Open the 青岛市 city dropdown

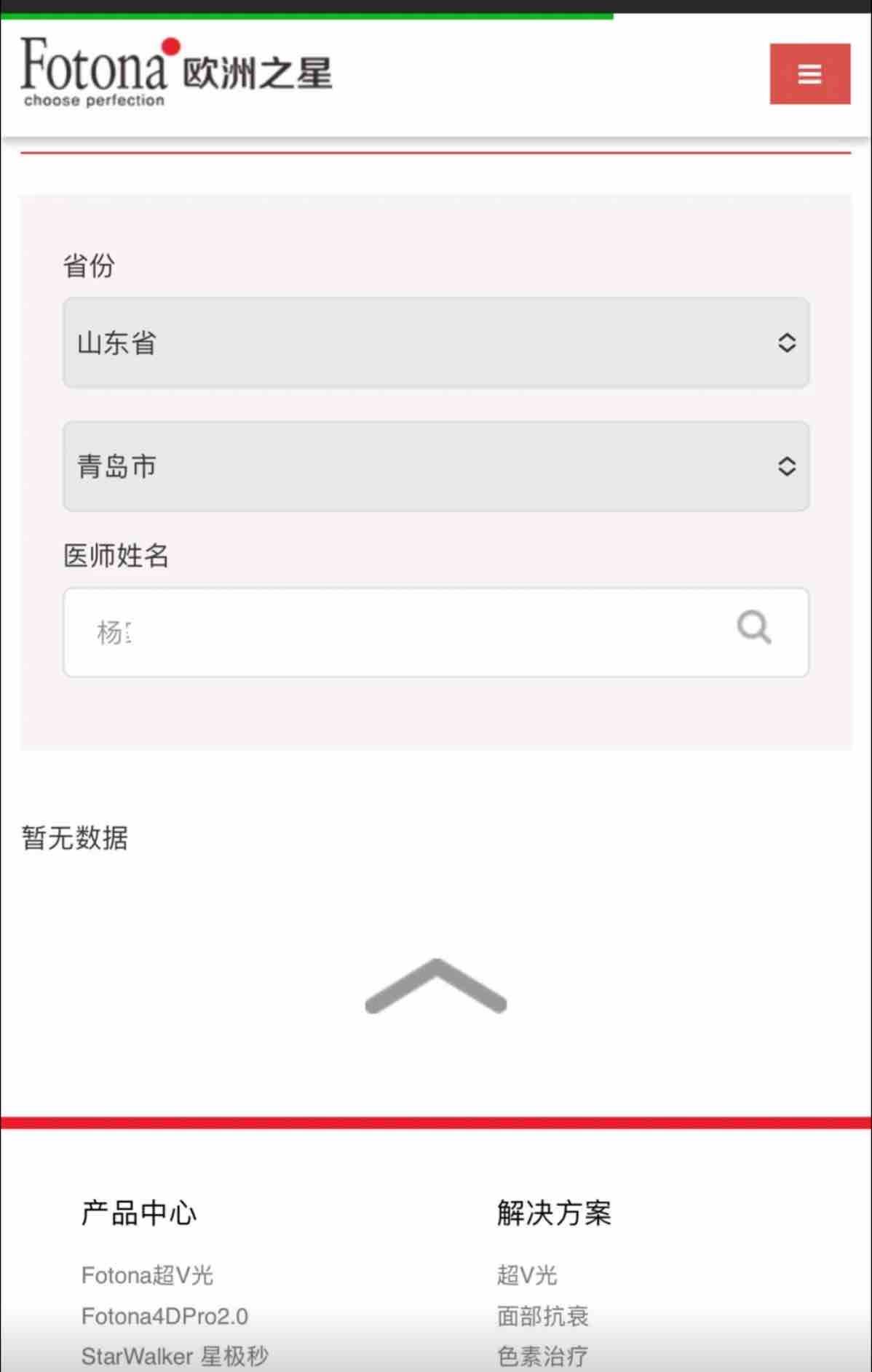click(435, 466)
